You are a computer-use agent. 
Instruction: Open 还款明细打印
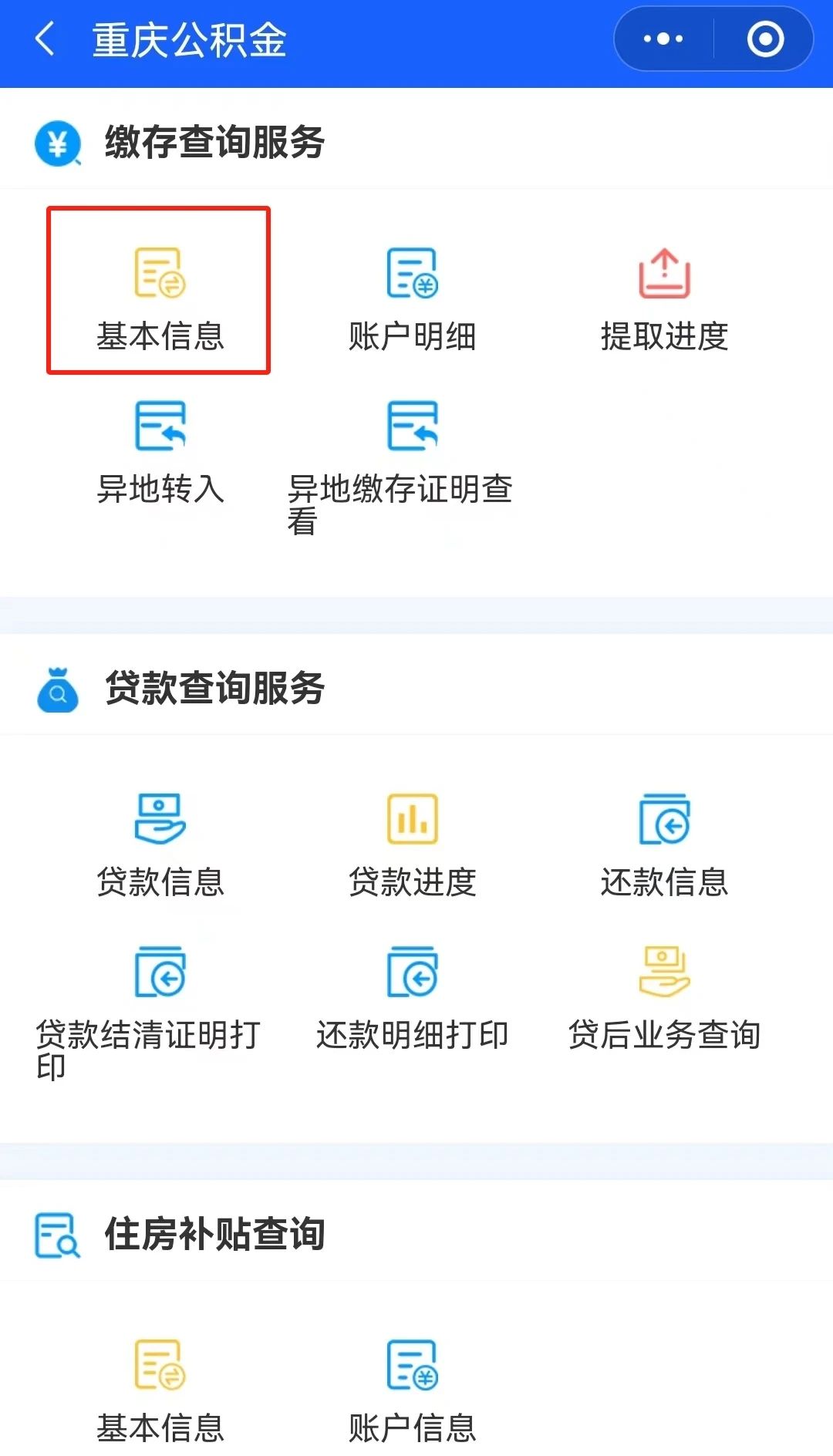(x=412, y=996)
